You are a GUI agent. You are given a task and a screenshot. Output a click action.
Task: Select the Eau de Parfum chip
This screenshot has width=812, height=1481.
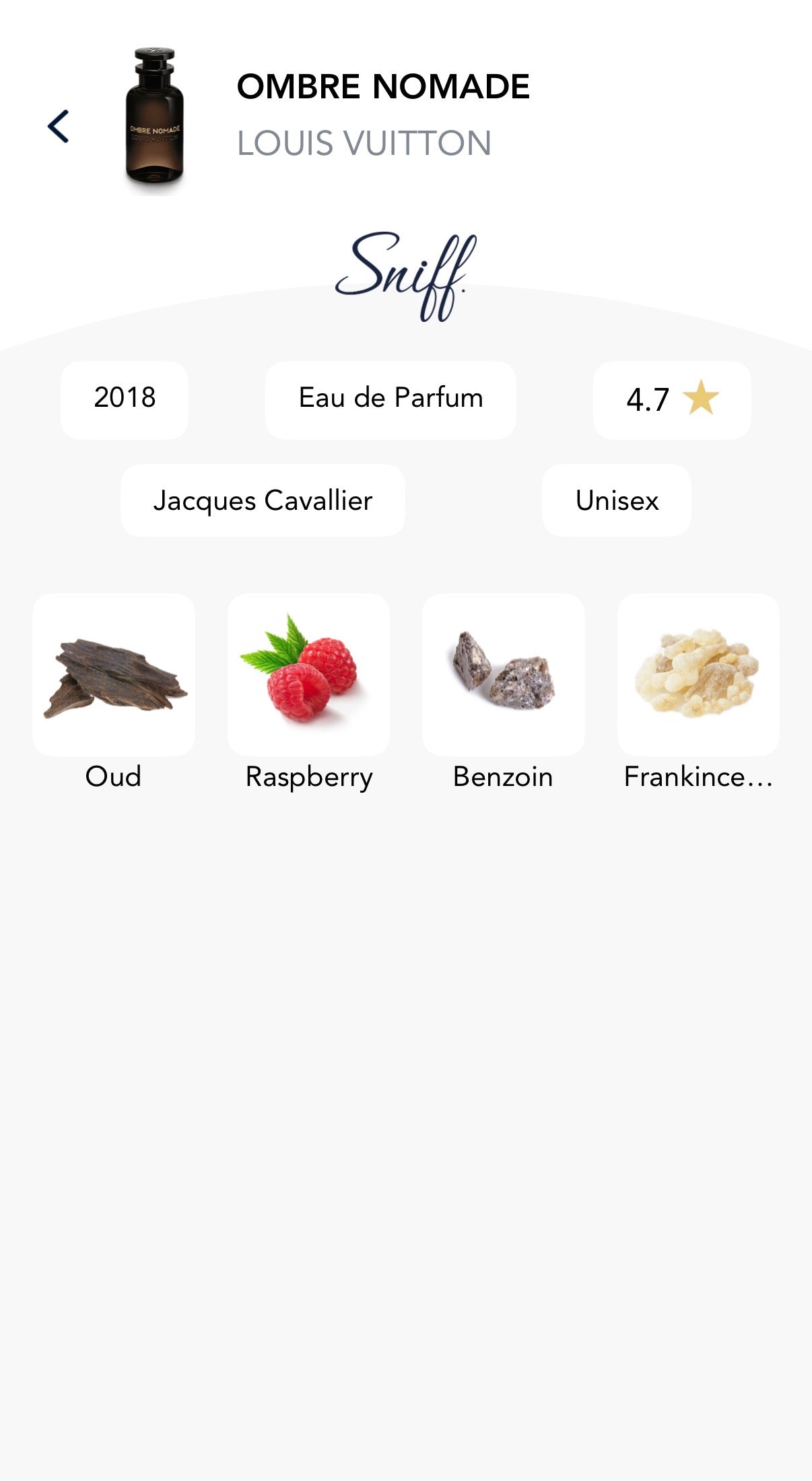(391, 399)
